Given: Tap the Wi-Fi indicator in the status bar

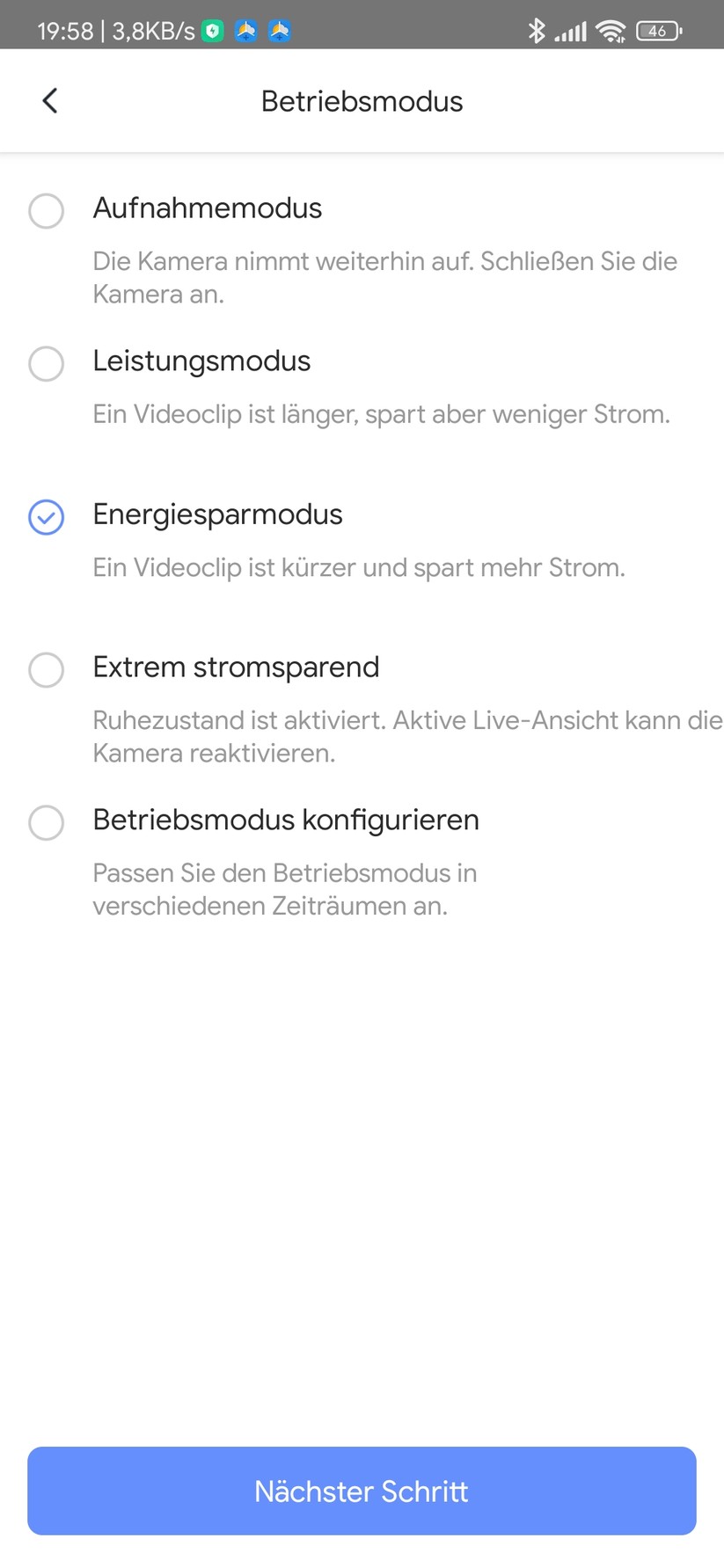Looking at the screenshot, I should 611,31.
